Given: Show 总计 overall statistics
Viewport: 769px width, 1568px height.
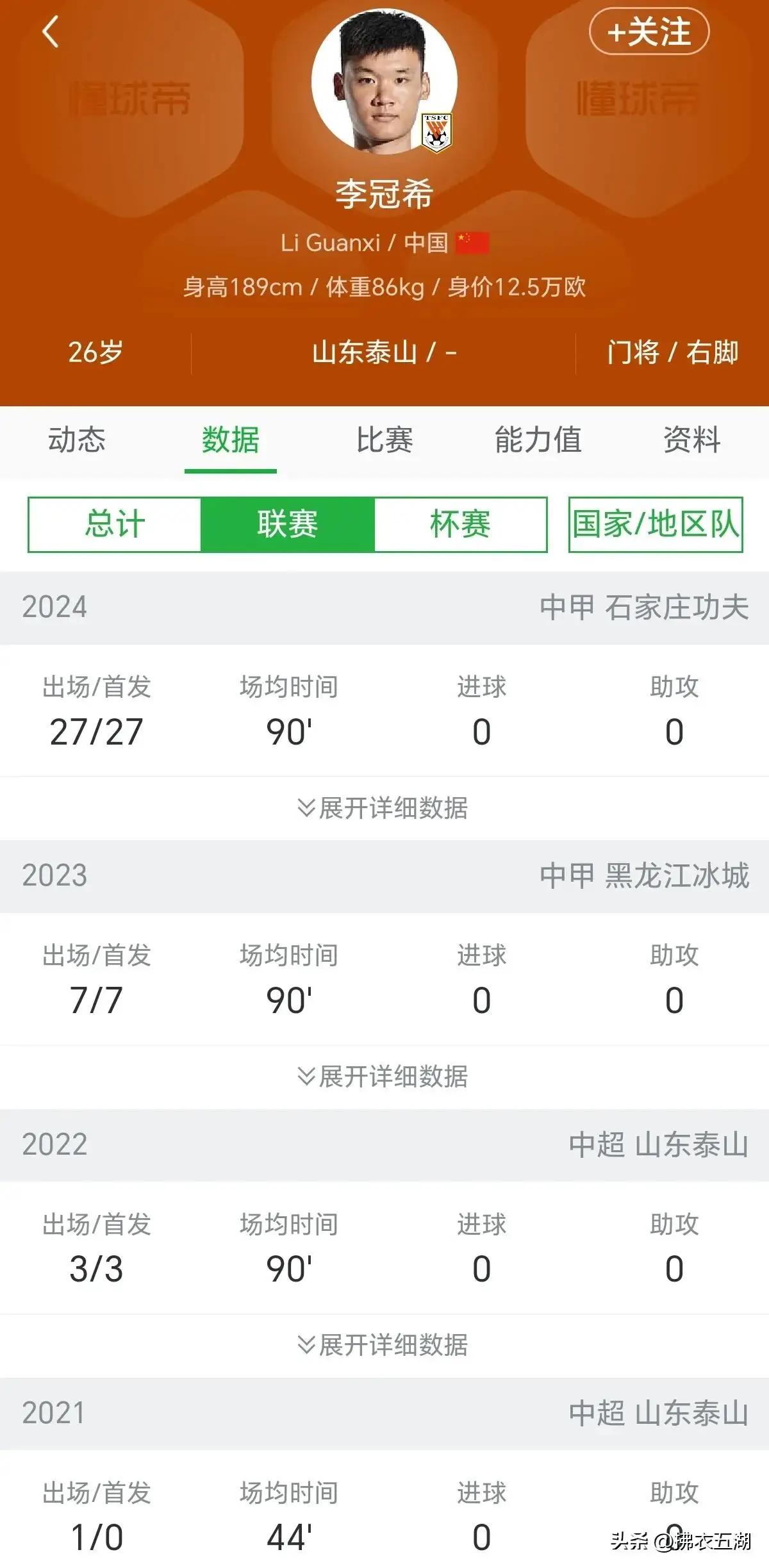Looking at the screenshot, I should point(115,524).
